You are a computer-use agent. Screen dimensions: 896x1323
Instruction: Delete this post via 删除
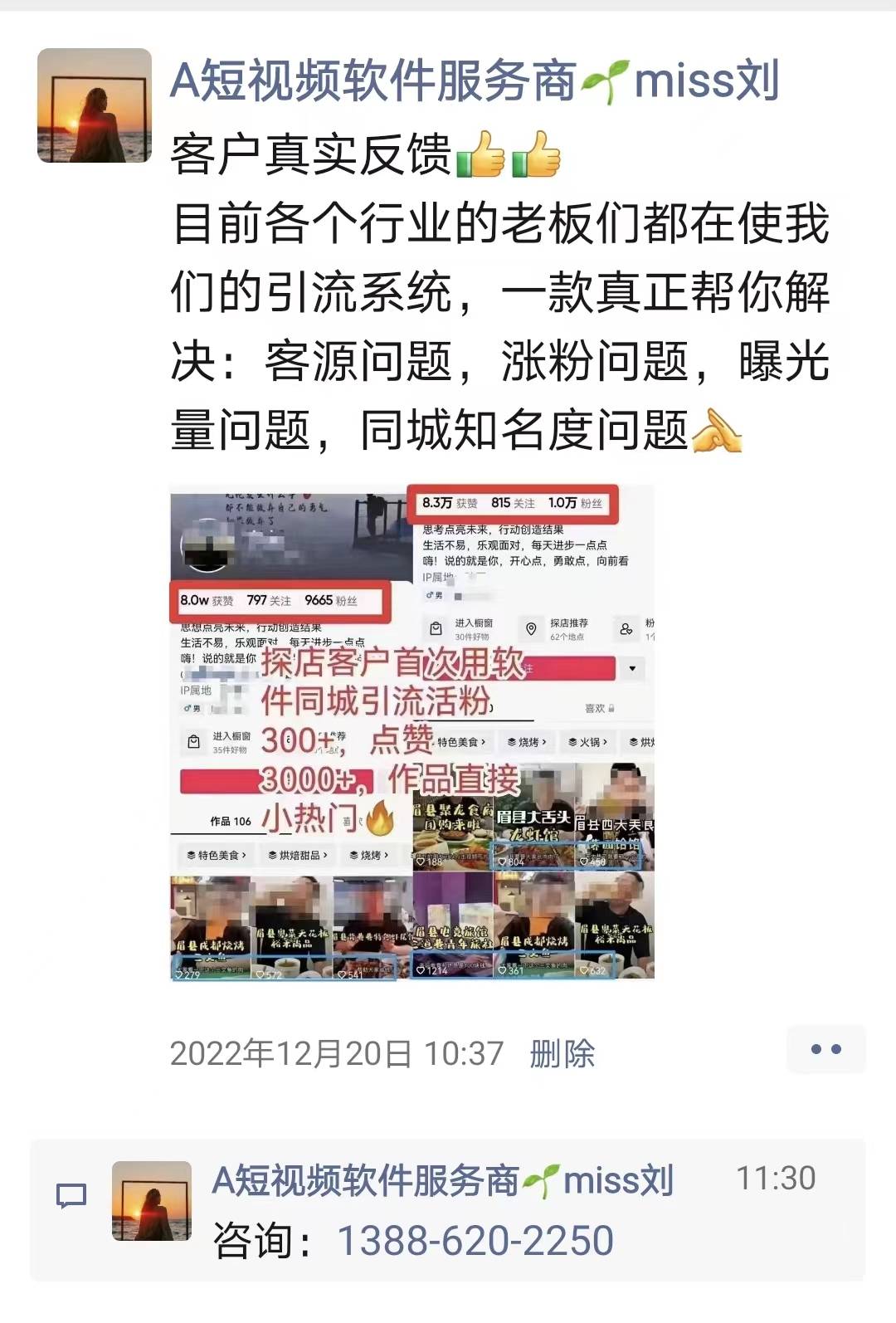pos(562,1053)
